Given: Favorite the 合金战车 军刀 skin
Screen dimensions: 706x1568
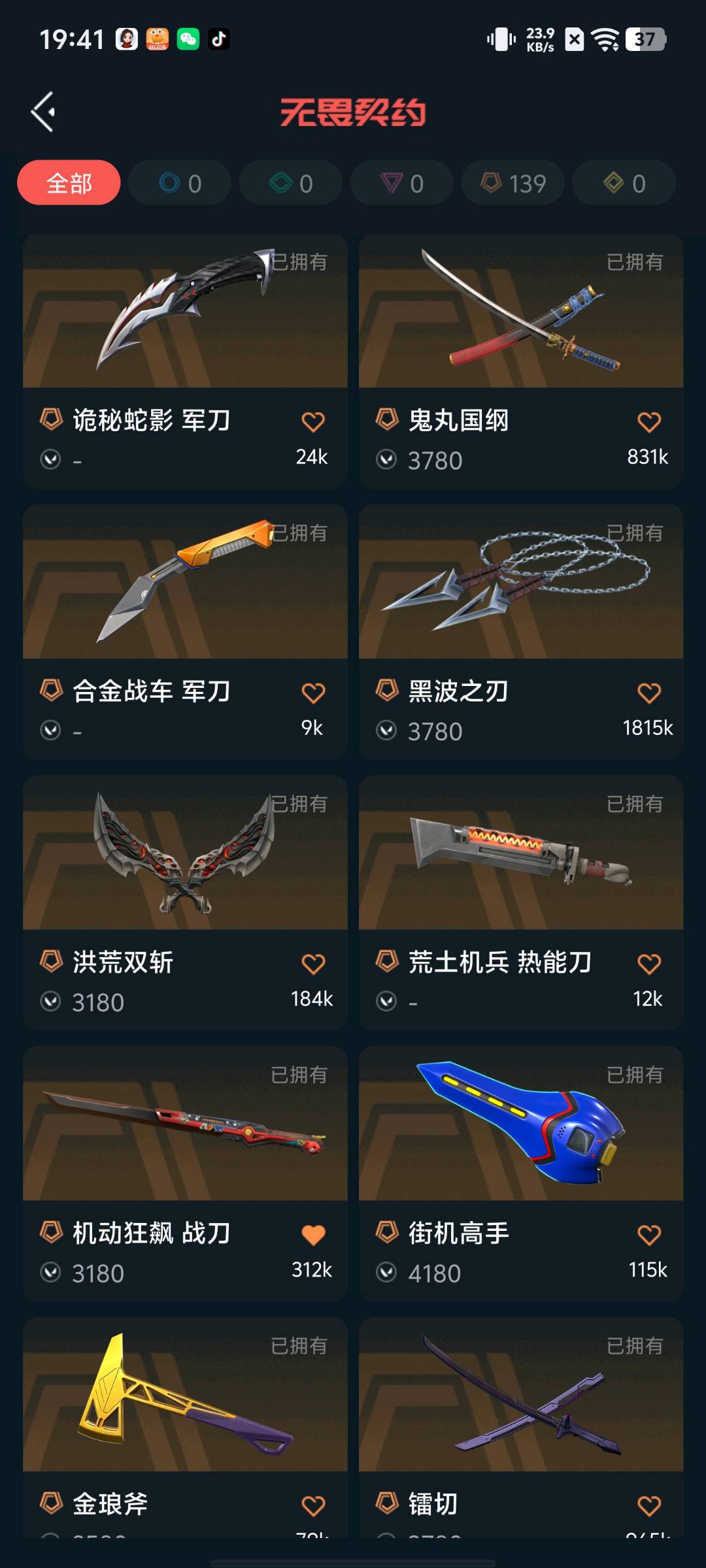Looking at the screenshot, I should pyautogui.click(x=313, y=693).
